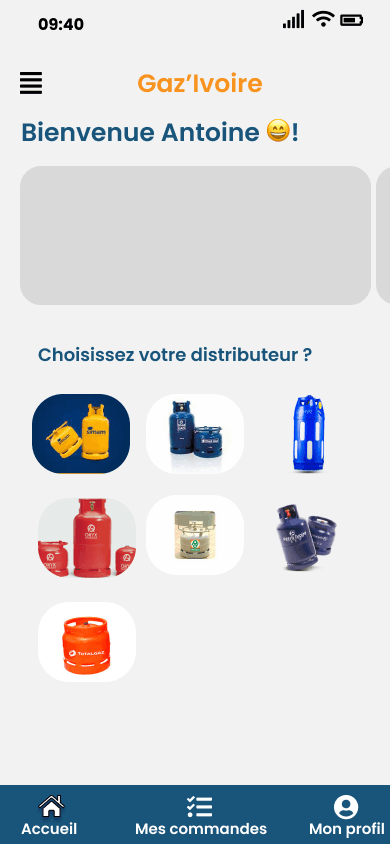Select the yellow Simam gas distributor

tap(81, 434)
